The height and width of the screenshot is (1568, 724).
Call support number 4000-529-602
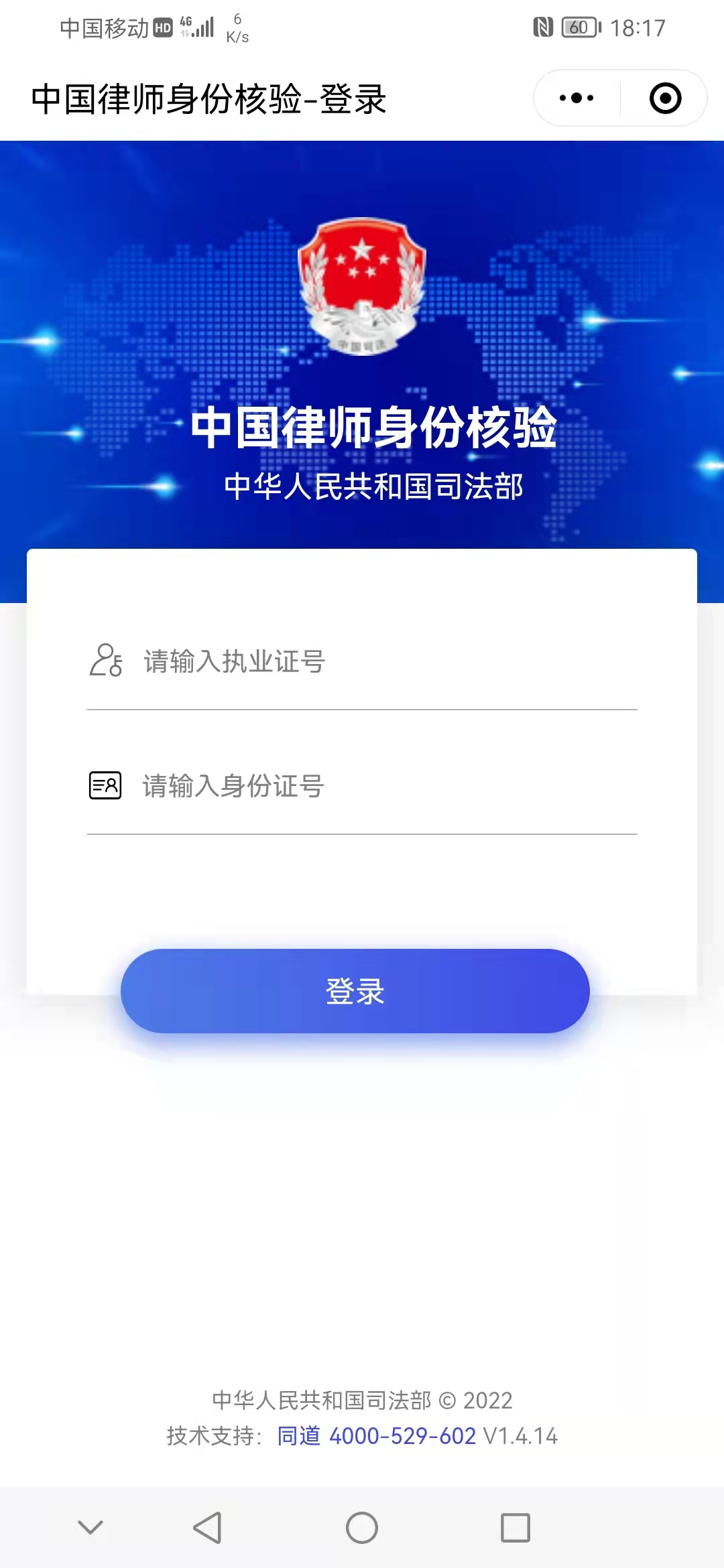[x=402, y=1436]
